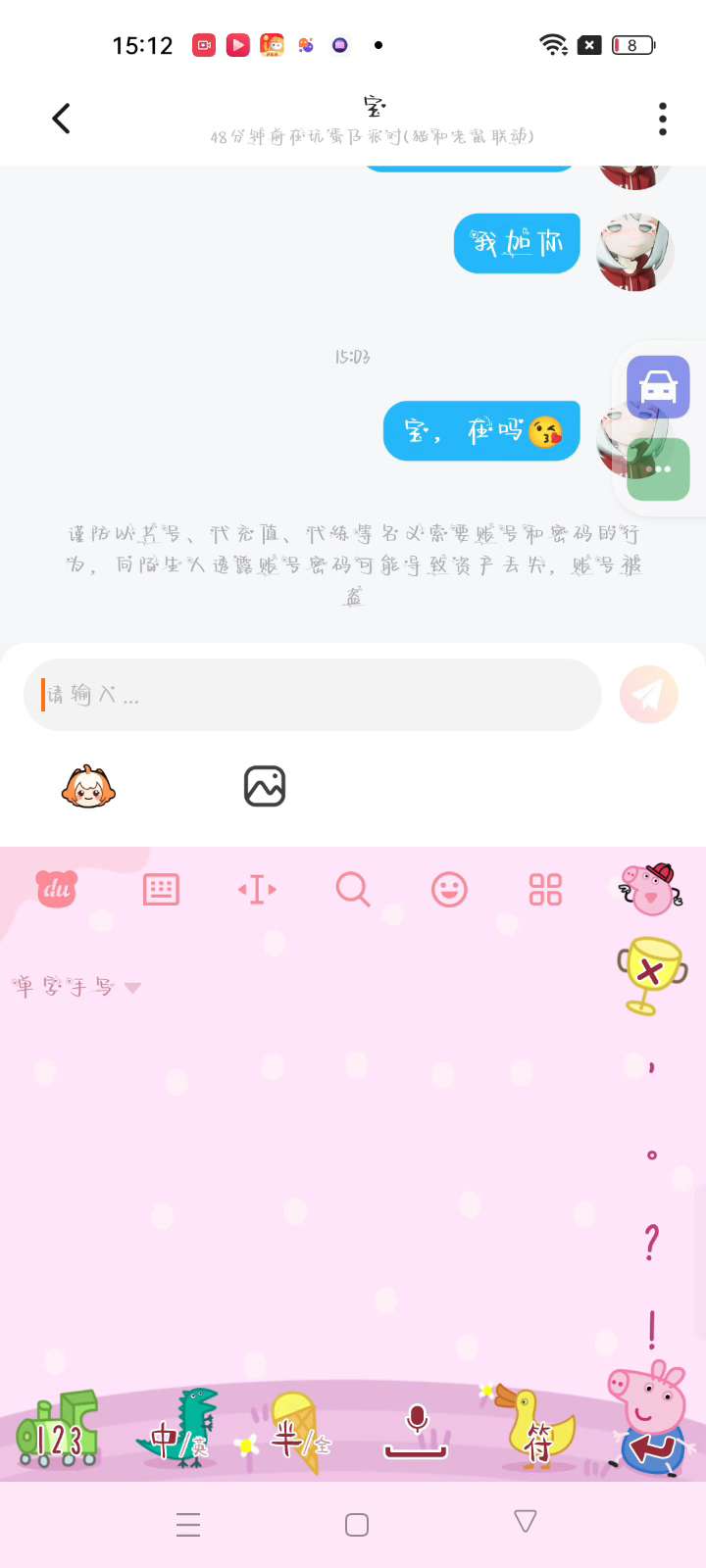Go back from the chat
The width and height of the screenshot is (706, 1568).
[x=61, y=119]
